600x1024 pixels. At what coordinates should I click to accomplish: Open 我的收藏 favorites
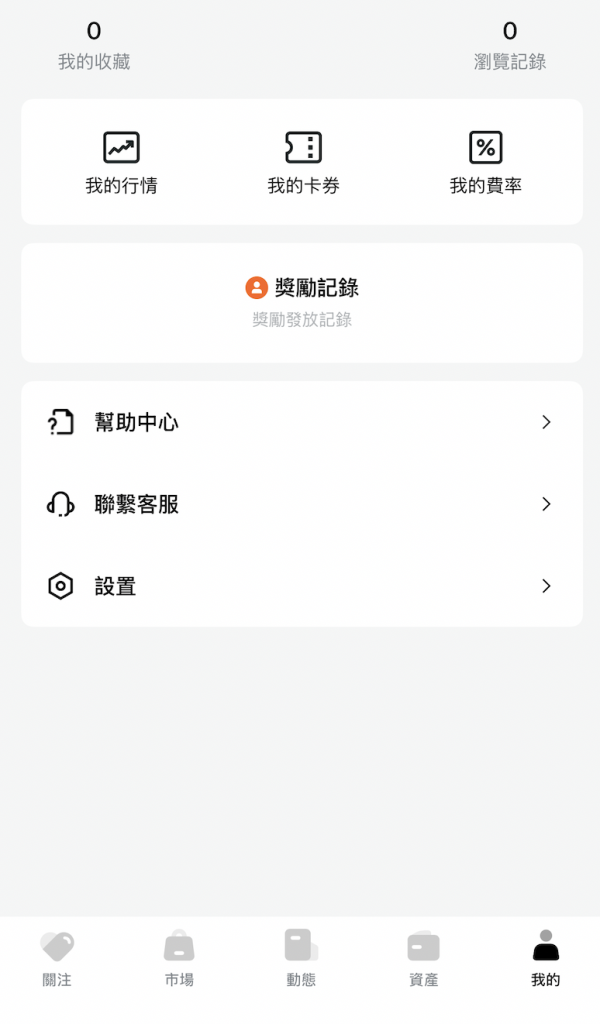(94, 46)
